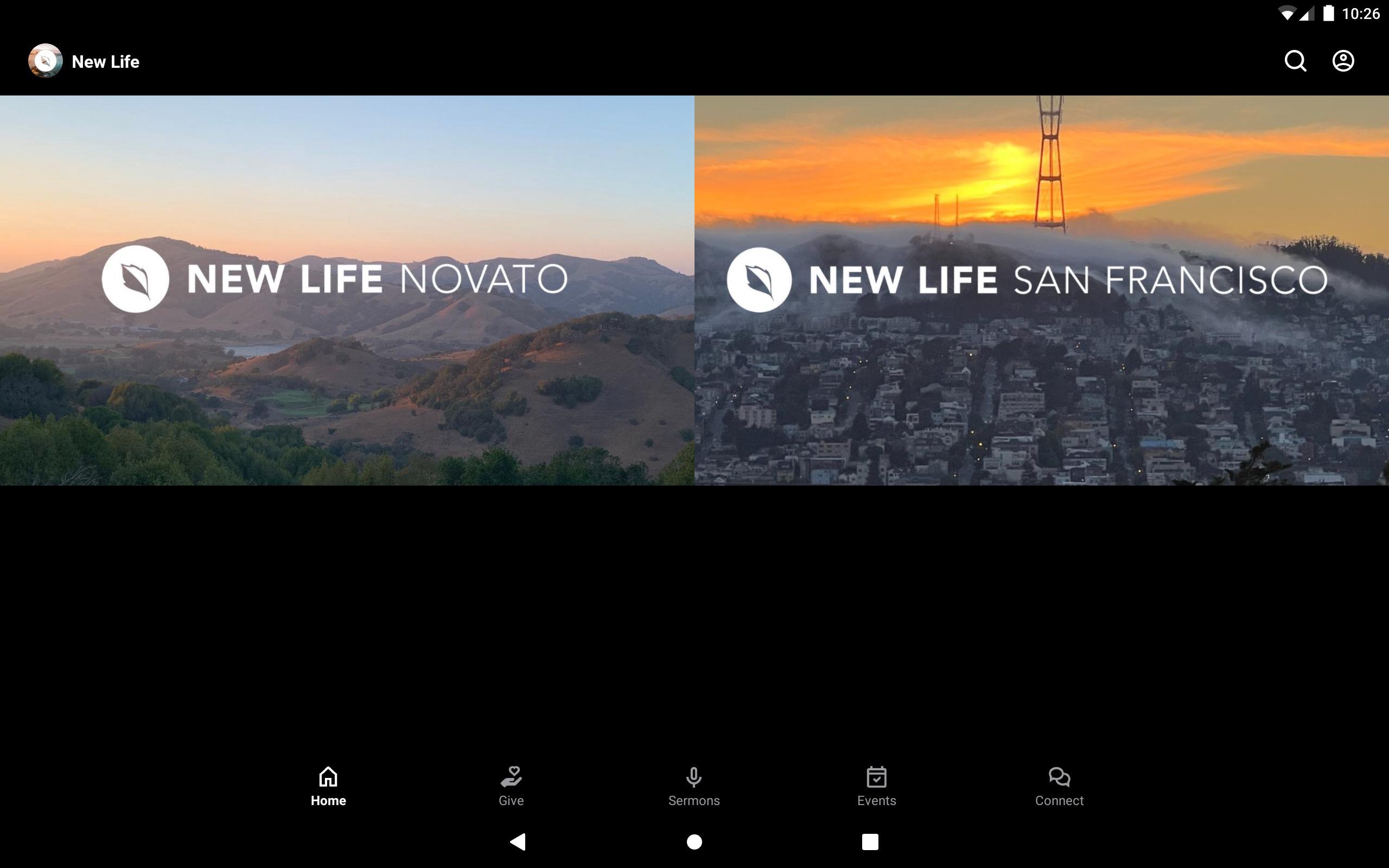Switch to the Connect tab

(1059, 786)
